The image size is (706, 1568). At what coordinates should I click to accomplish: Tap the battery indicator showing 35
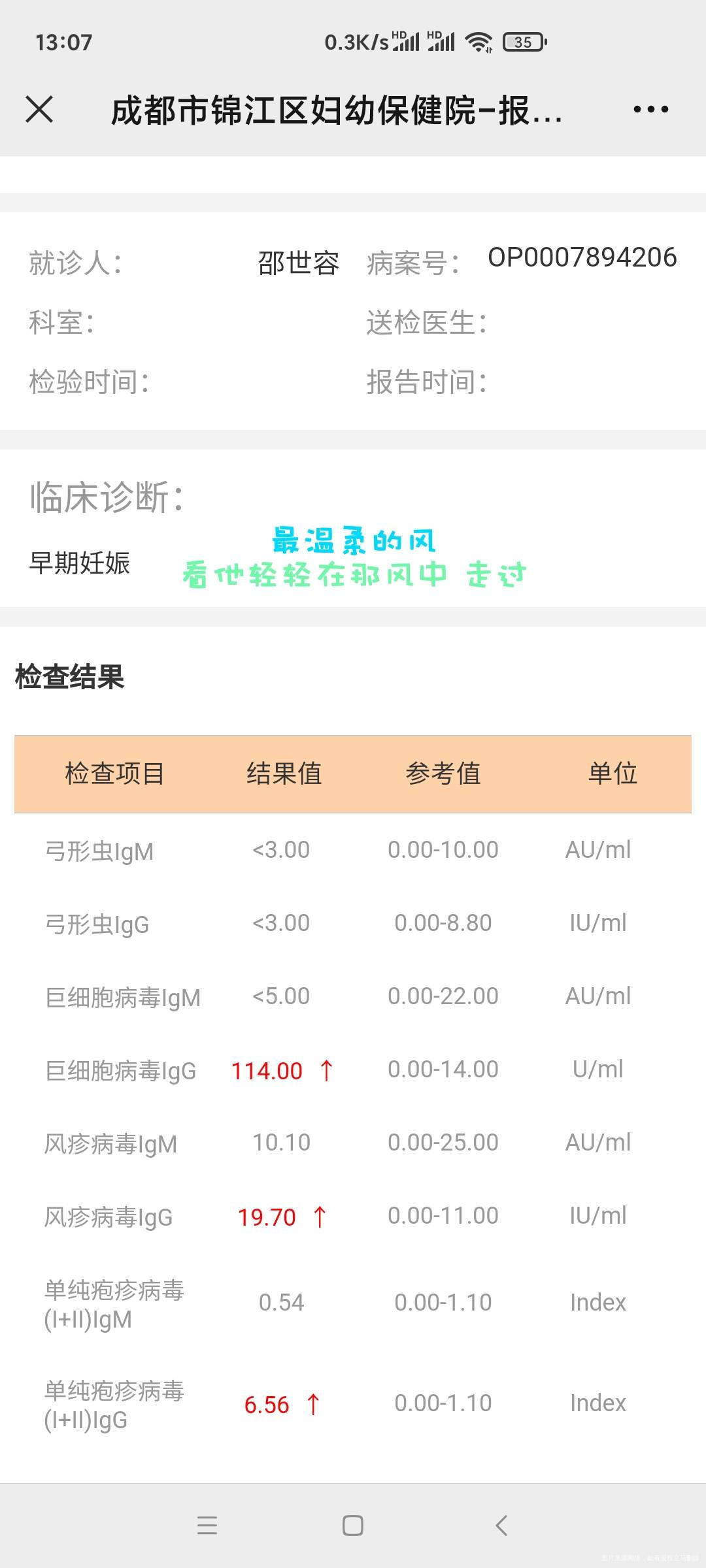[523, 42]
